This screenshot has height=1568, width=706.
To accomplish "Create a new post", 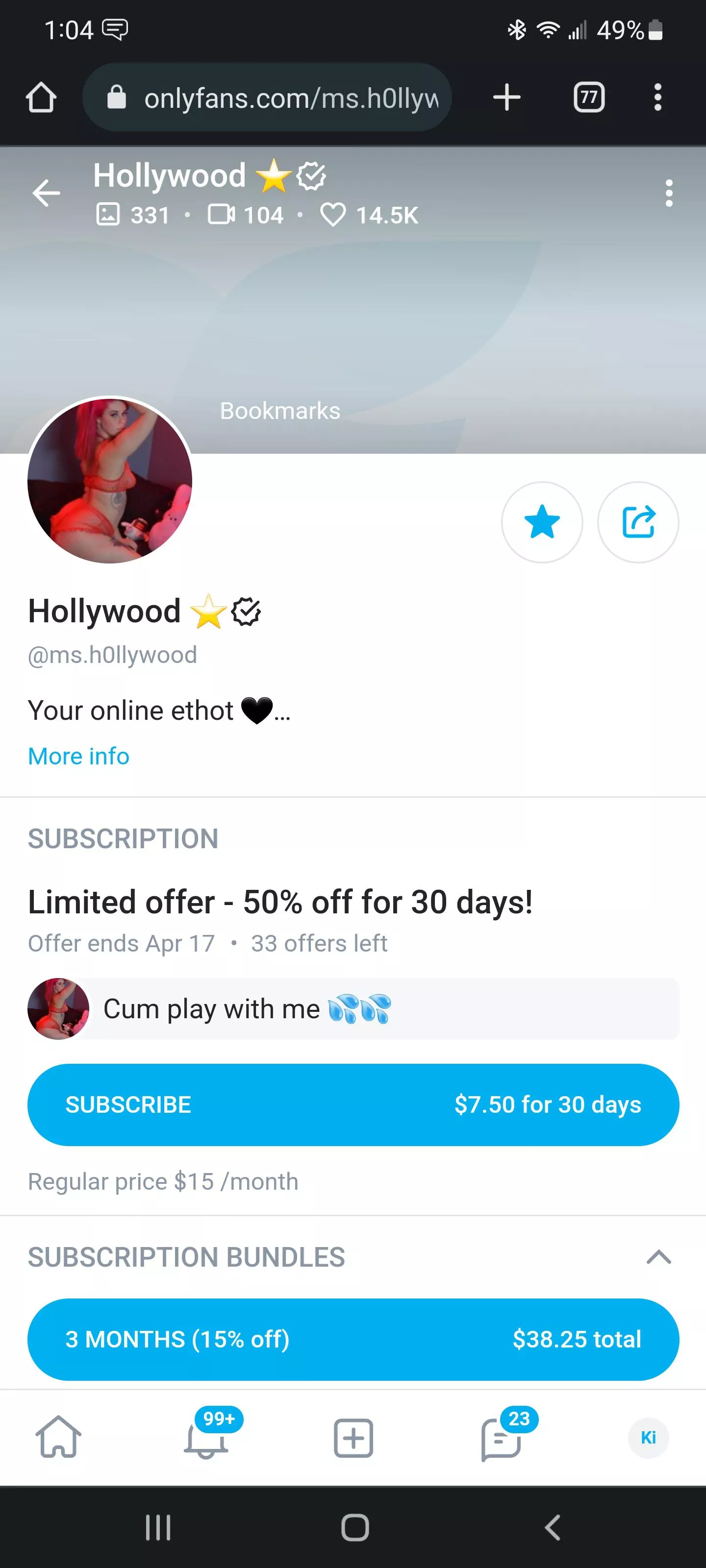I will [353, 1438].
